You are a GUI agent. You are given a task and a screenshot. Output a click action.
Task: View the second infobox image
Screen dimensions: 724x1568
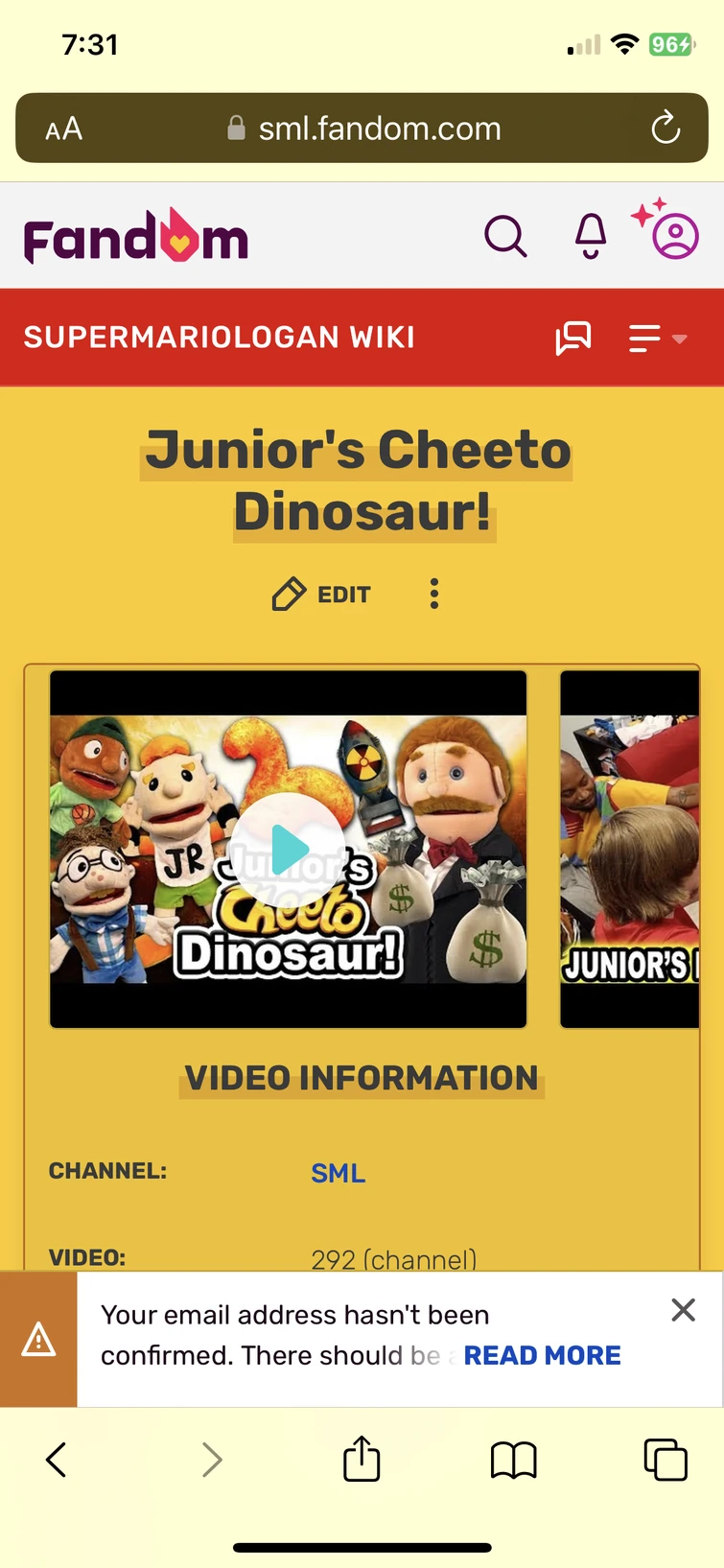630,850
